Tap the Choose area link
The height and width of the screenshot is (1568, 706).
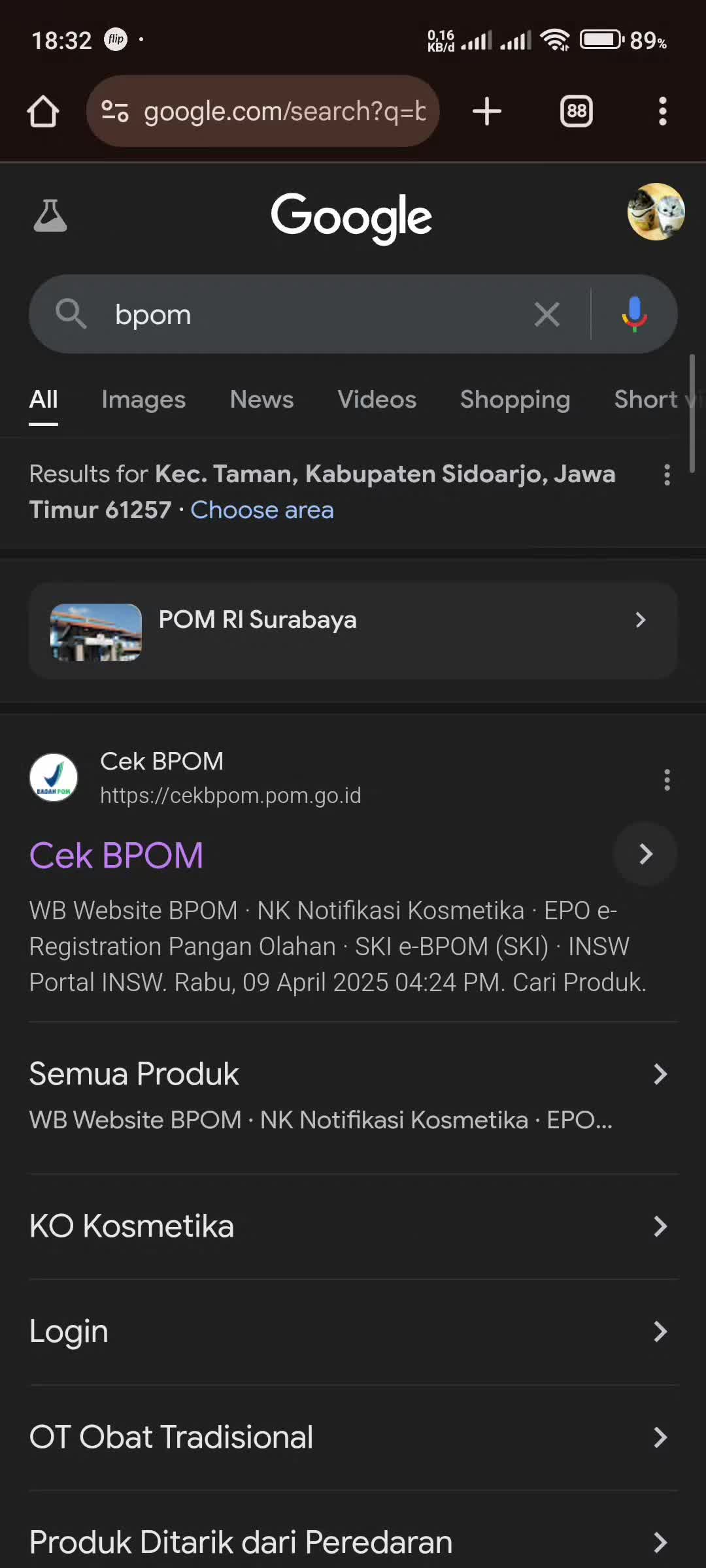tap(261, 510)
